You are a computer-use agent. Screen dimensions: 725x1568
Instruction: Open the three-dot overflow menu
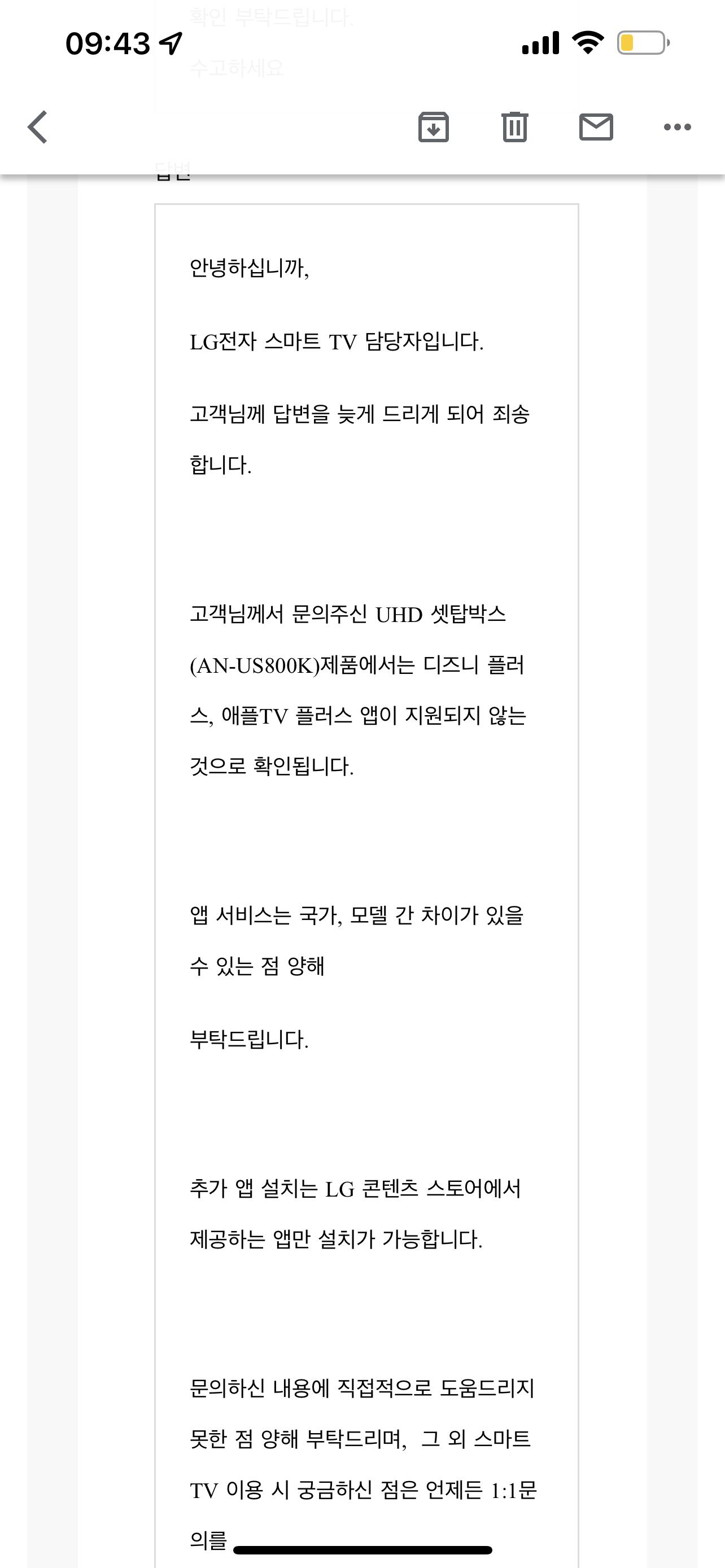(678, 127)
